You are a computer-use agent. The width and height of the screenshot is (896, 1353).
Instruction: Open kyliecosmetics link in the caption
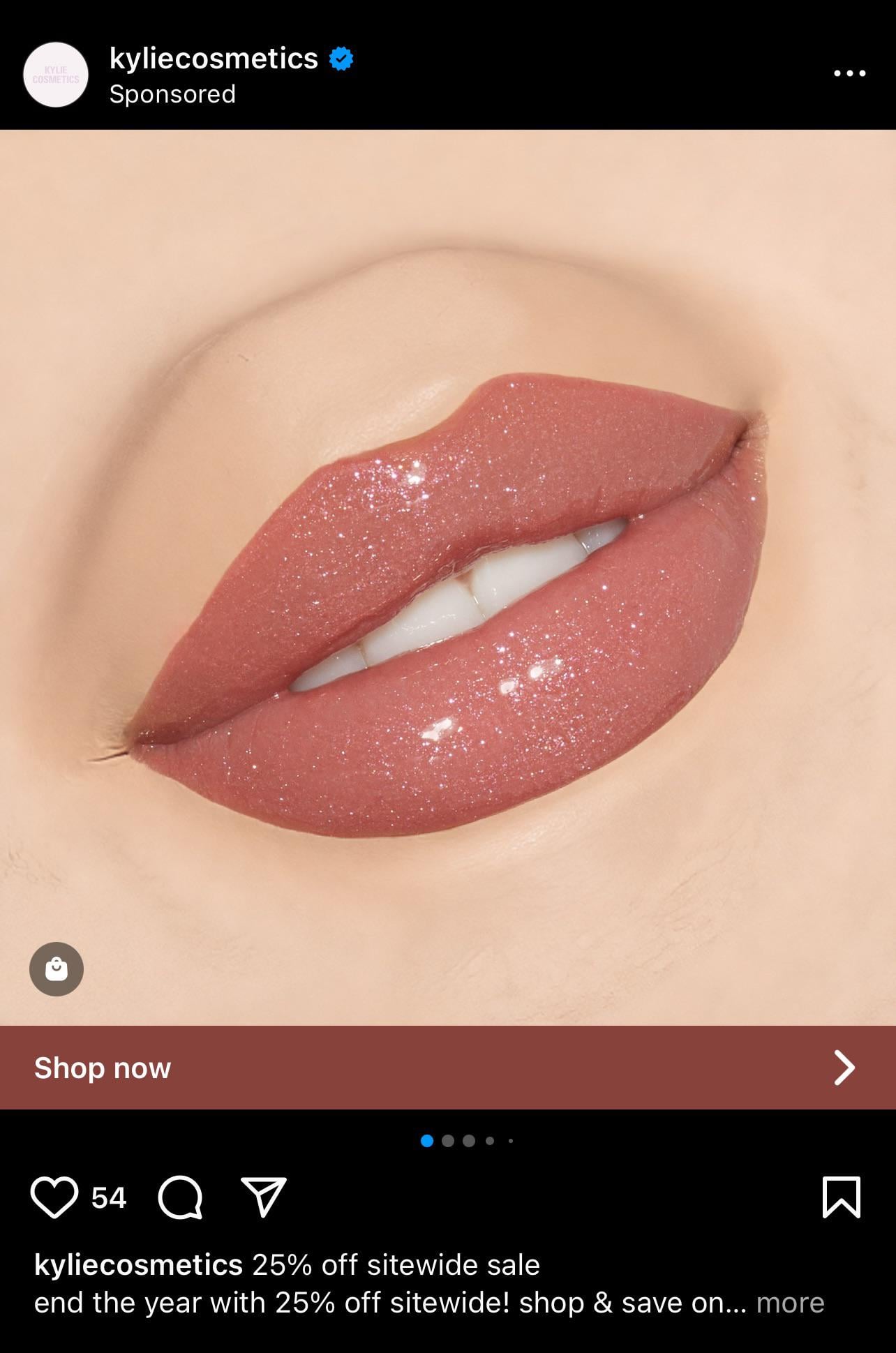click(131, 1264)
